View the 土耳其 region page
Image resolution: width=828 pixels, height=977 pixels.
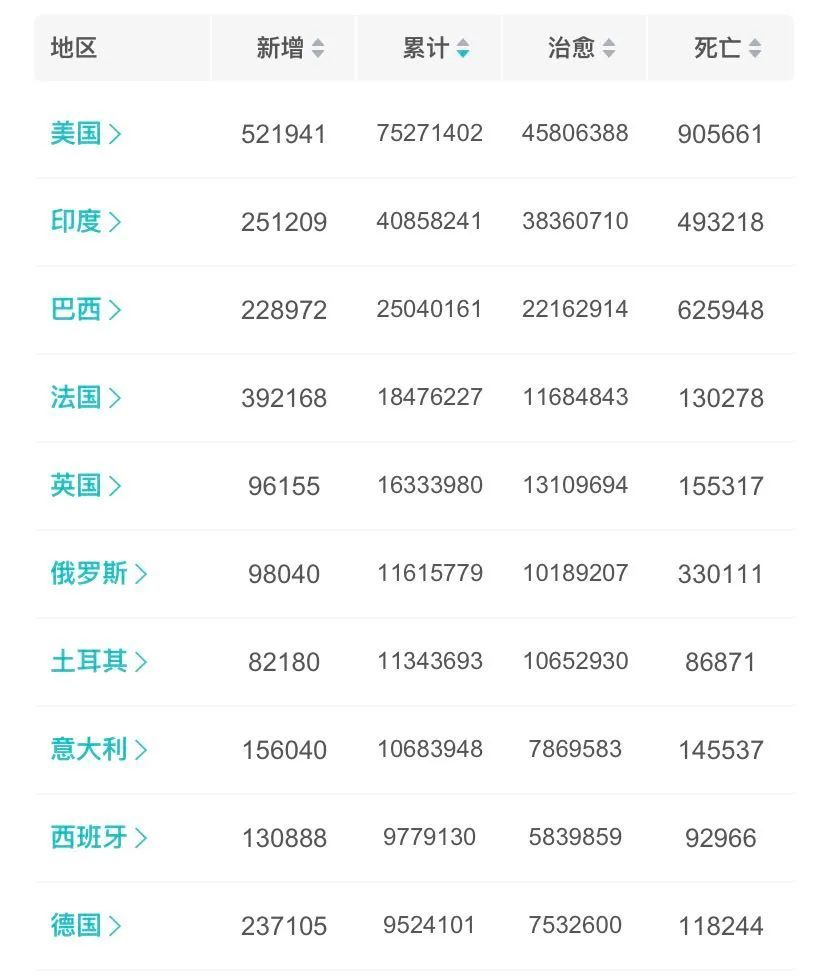click(98, 661)
